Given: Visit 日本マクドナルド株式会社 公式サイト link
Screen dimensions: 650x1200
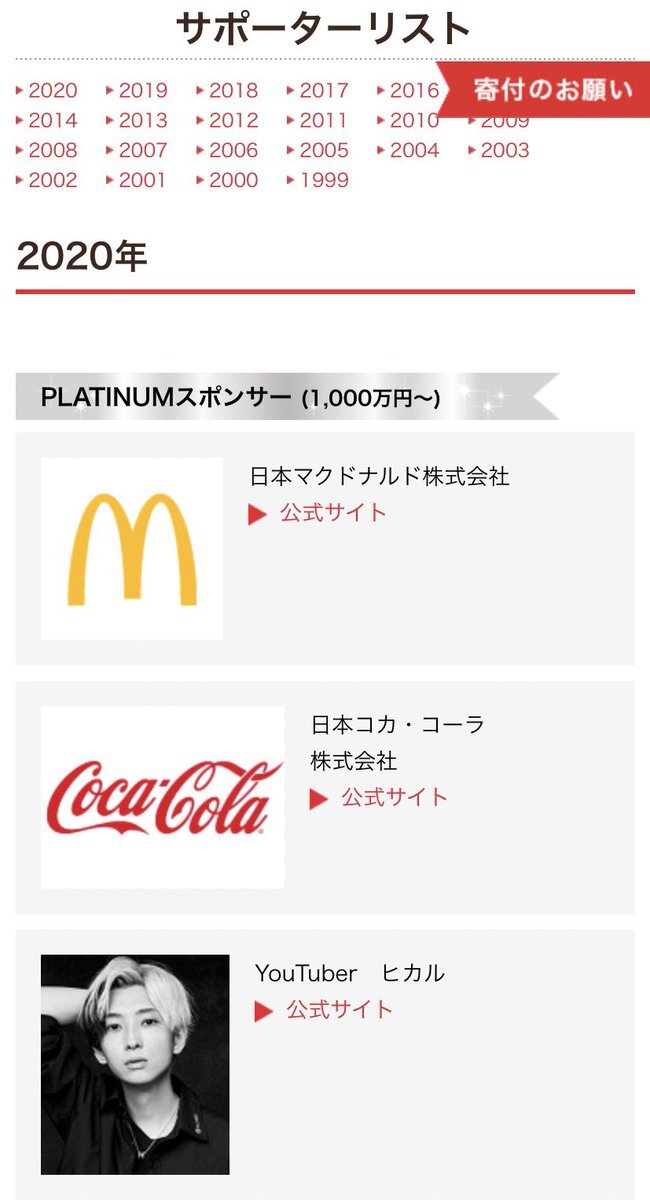Looking at the screenshot, I should (x=332, y=513).
